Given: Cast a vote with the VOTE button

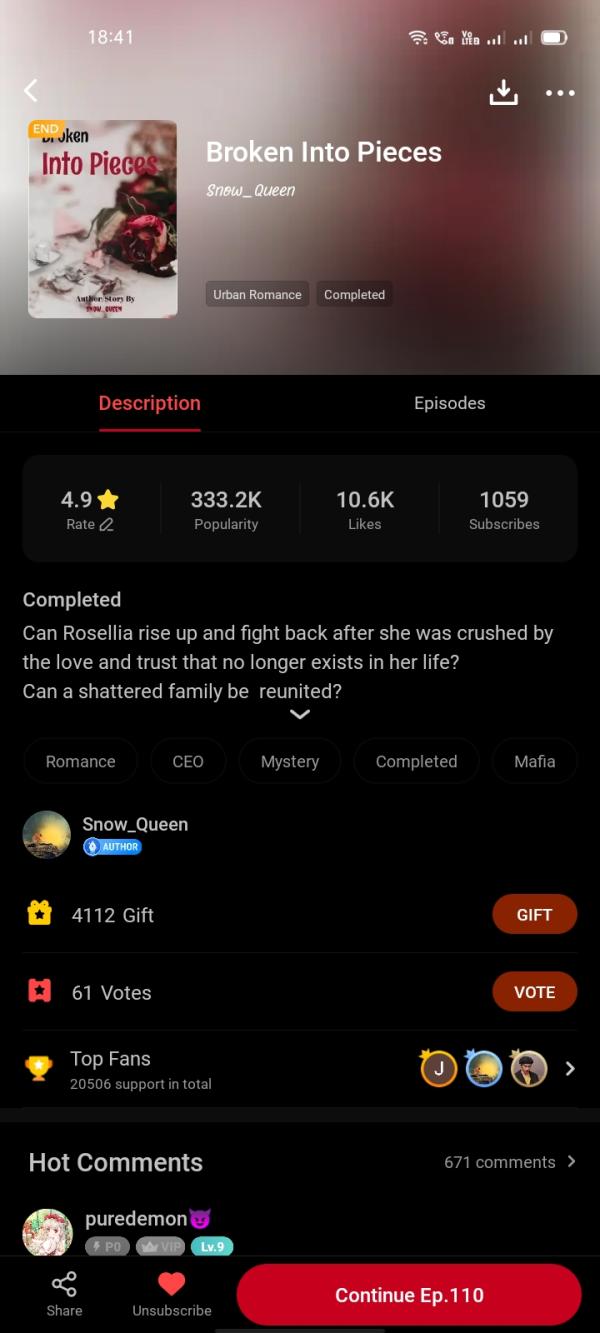Looking at the screenshot, I should [x=534, y=992].
